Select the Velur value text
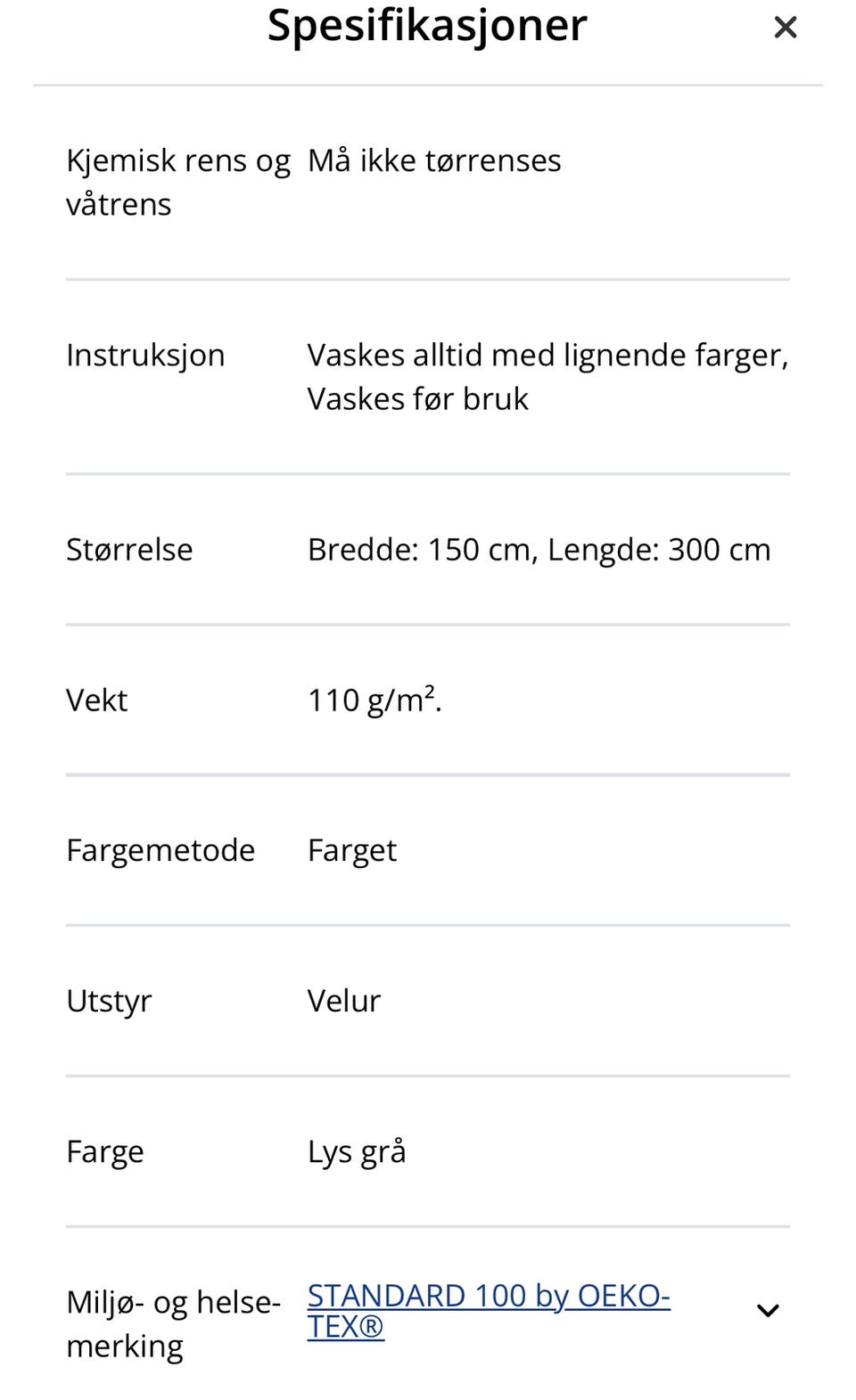 point(343,1001)
